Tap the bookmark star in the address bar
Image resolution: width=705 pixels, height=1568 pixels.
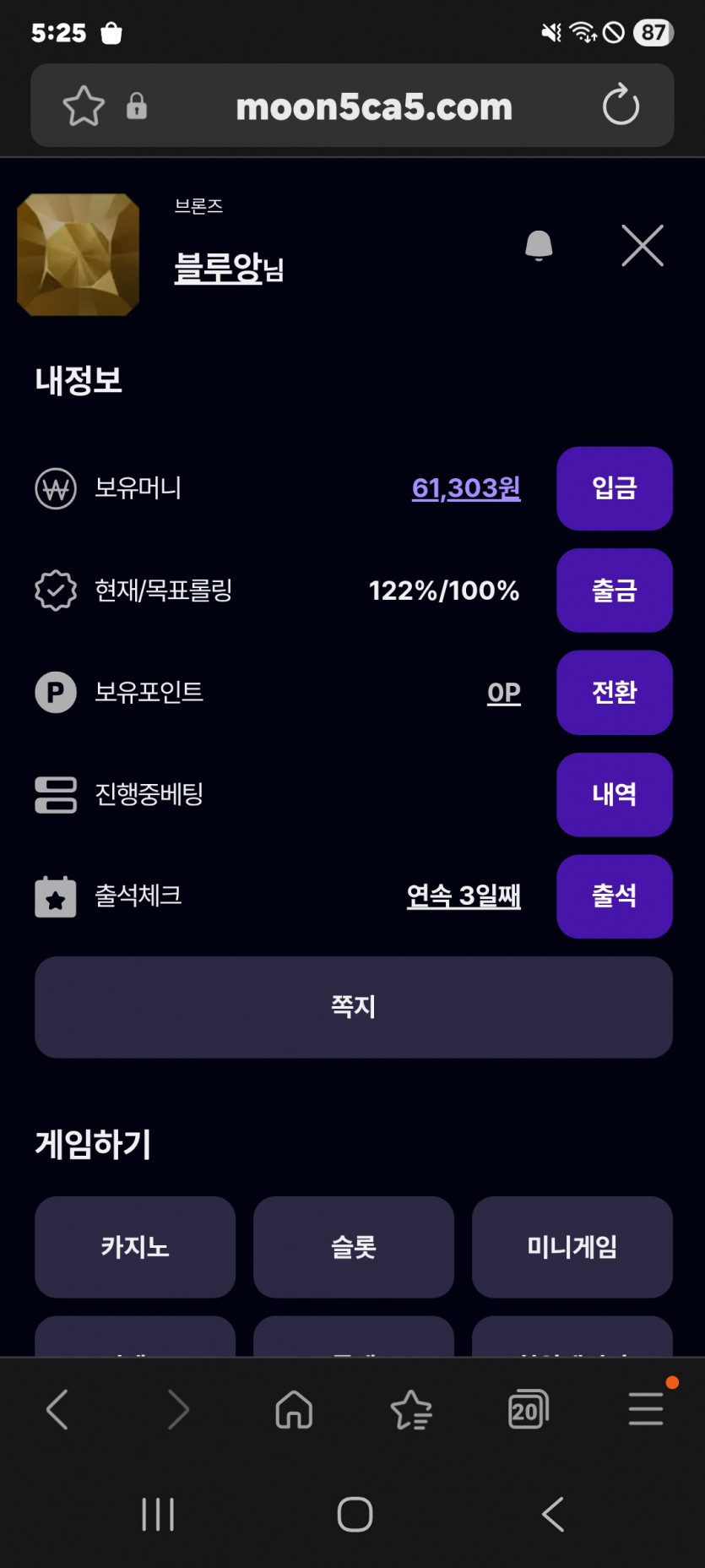84,105
